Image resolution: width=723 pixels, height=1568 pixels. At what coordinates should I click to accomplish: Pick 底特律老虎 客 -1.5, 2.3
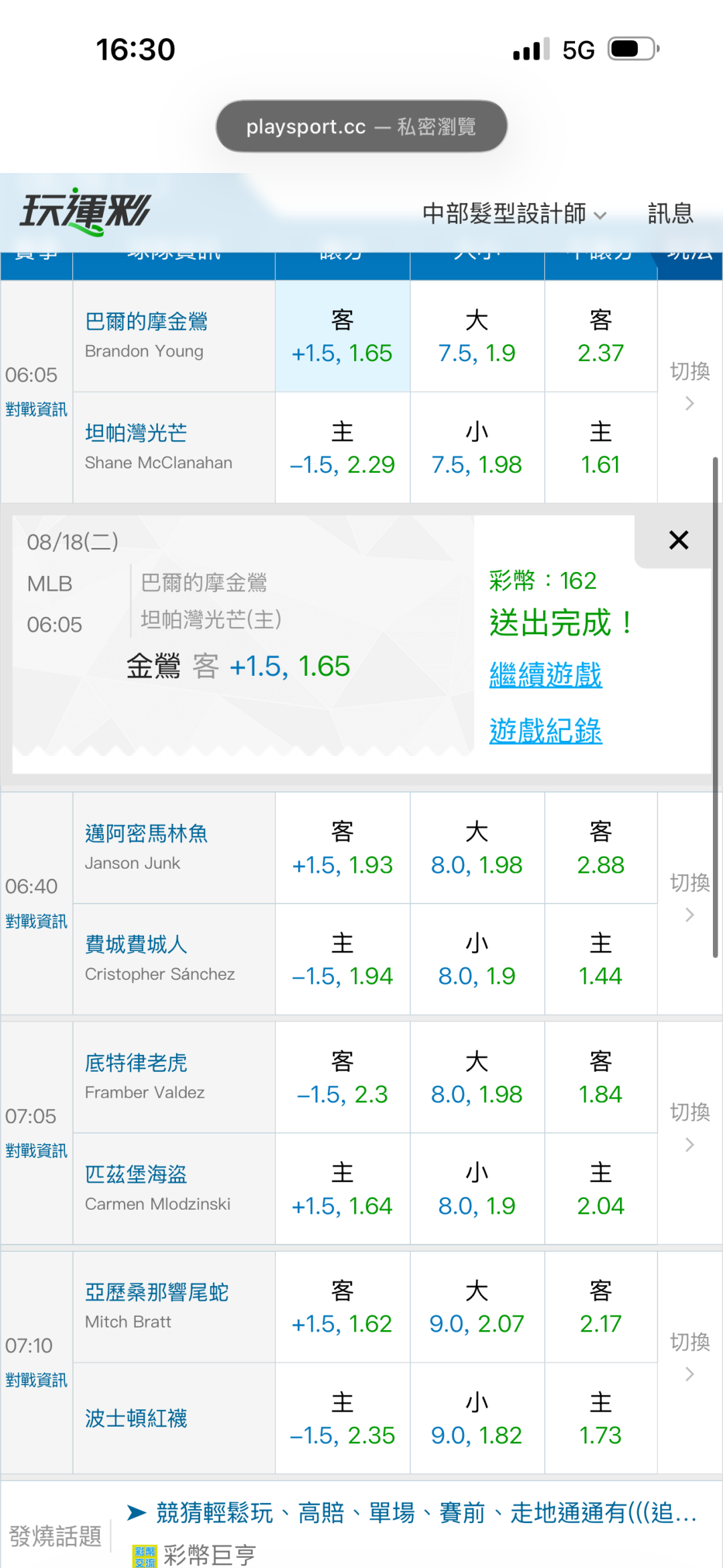[342, 1077]
